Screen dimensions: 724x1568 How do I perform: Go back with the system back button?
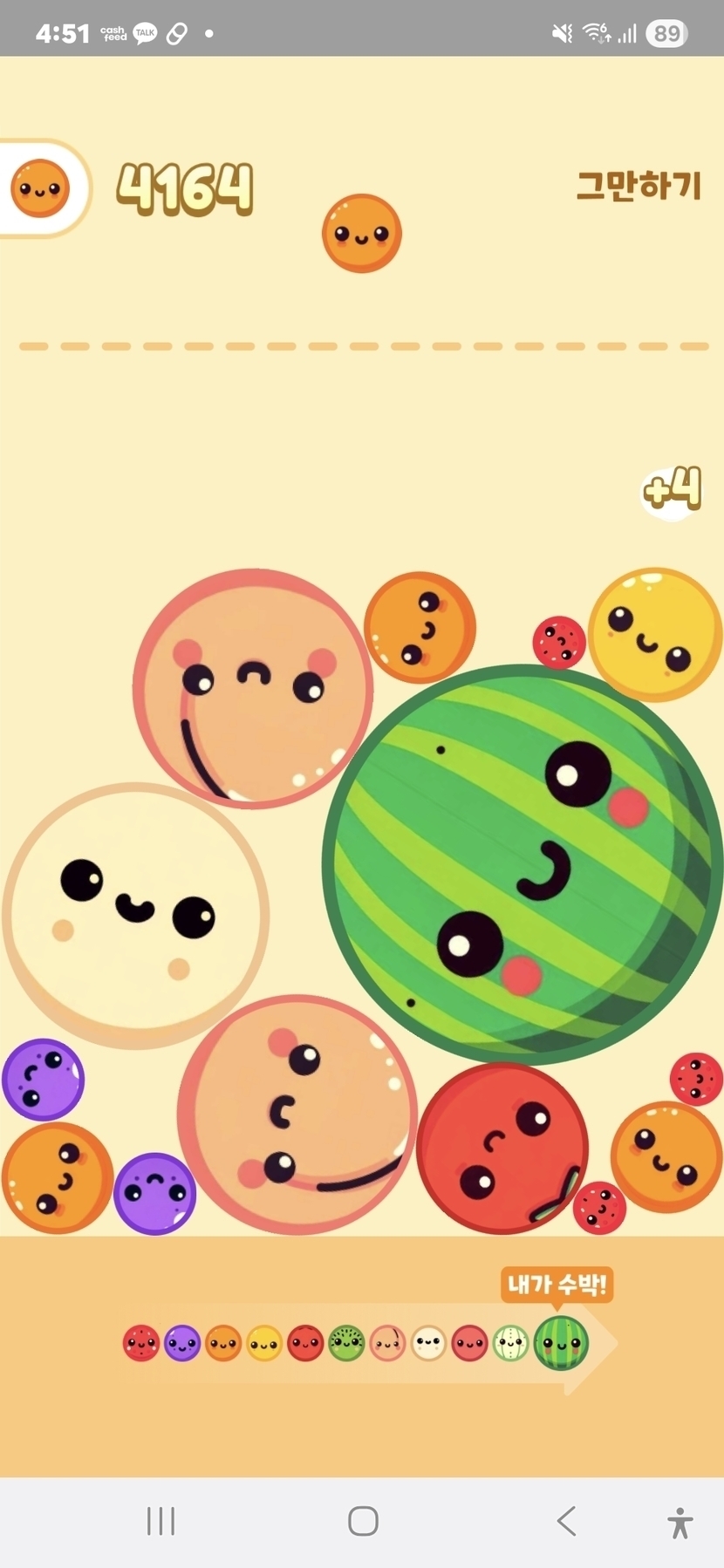tap(566, 1521)
